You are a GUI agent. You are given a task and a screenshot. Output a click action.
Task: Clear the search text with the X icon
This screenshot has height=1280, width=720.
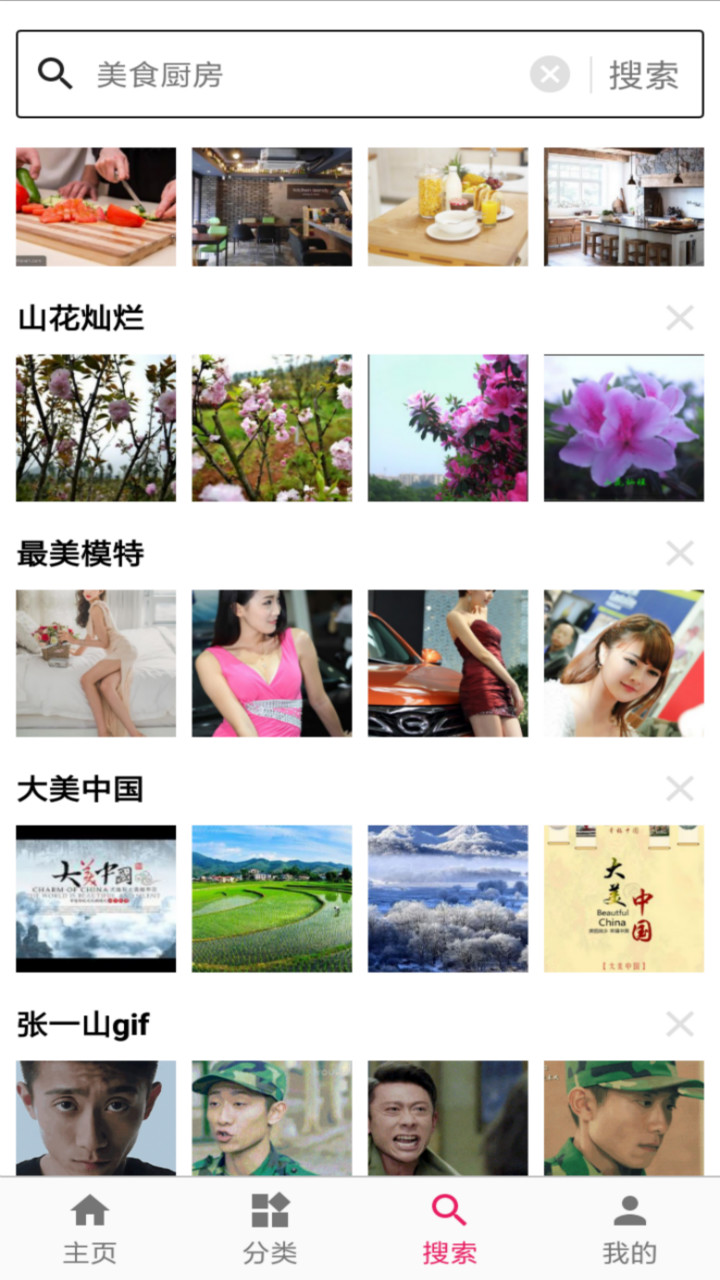coord(549,72)
